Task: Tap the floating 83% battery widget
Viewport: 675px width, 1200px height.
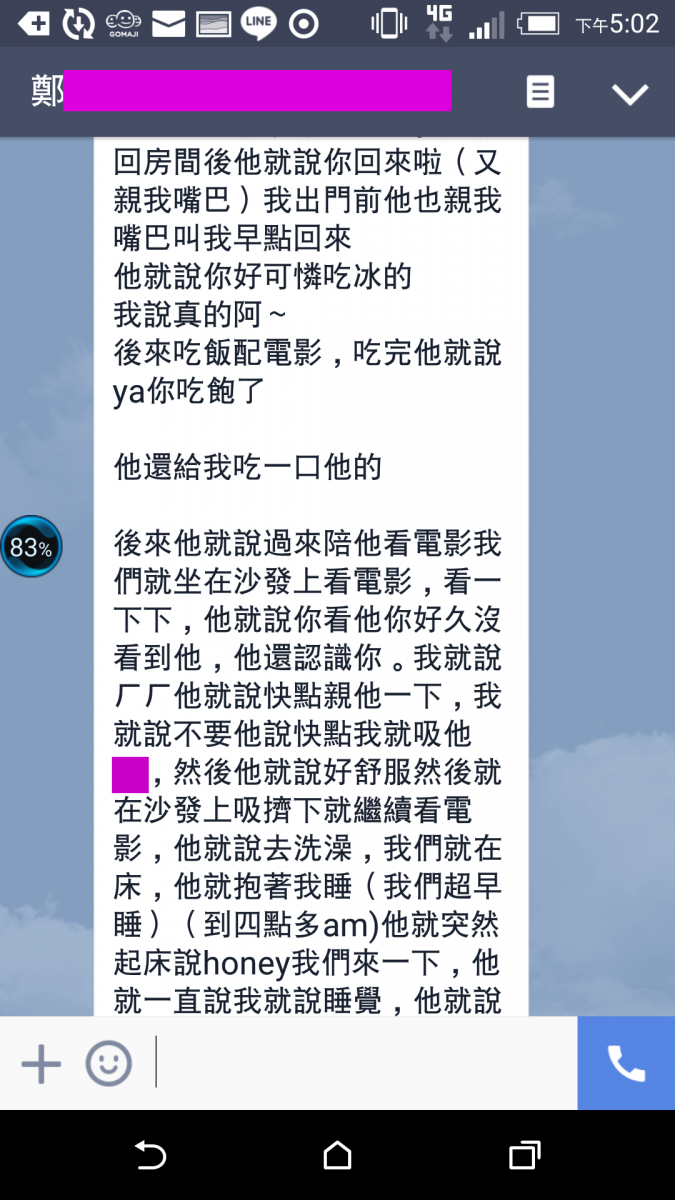Action: [31, 547]
